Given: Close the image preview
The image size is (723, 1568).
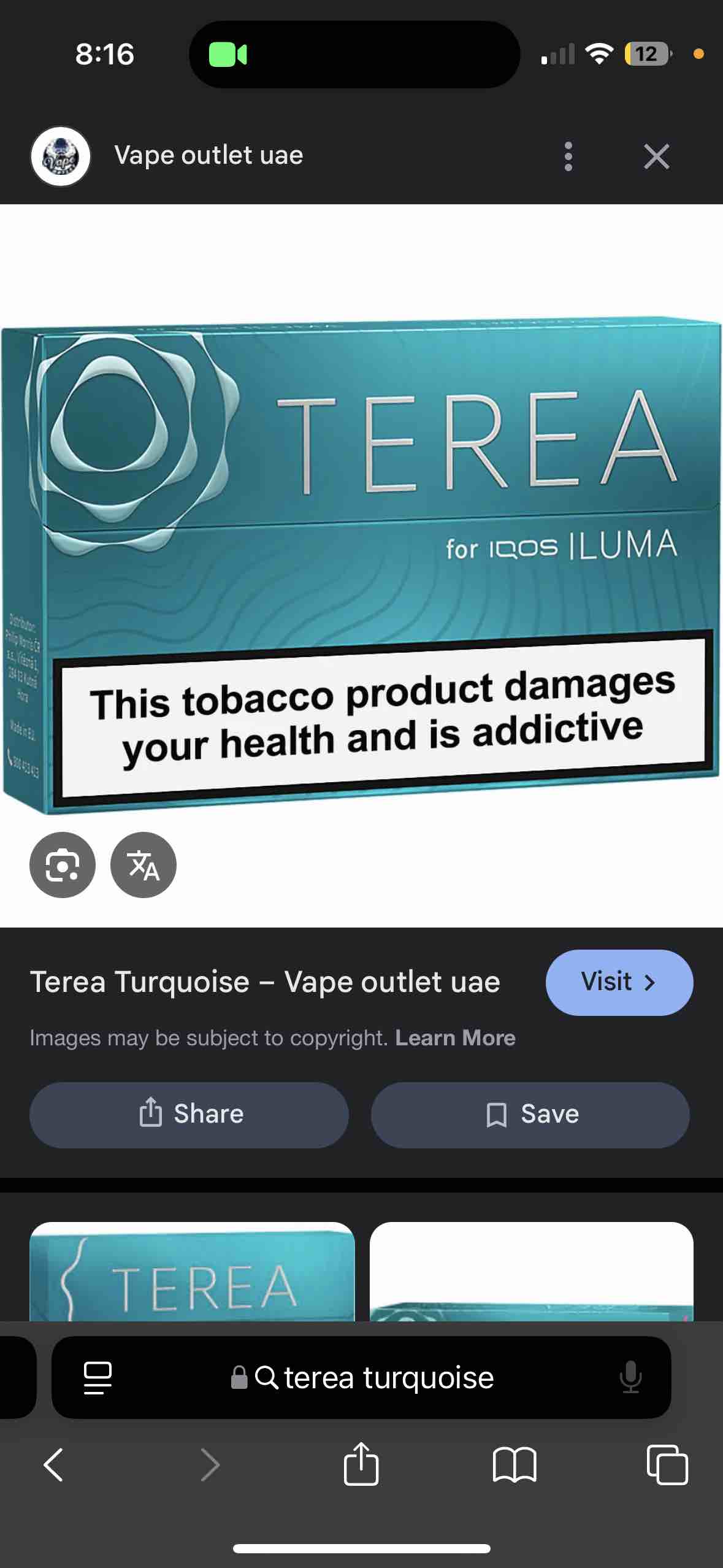Looking at the screenshot, I should tap(656, 156).
